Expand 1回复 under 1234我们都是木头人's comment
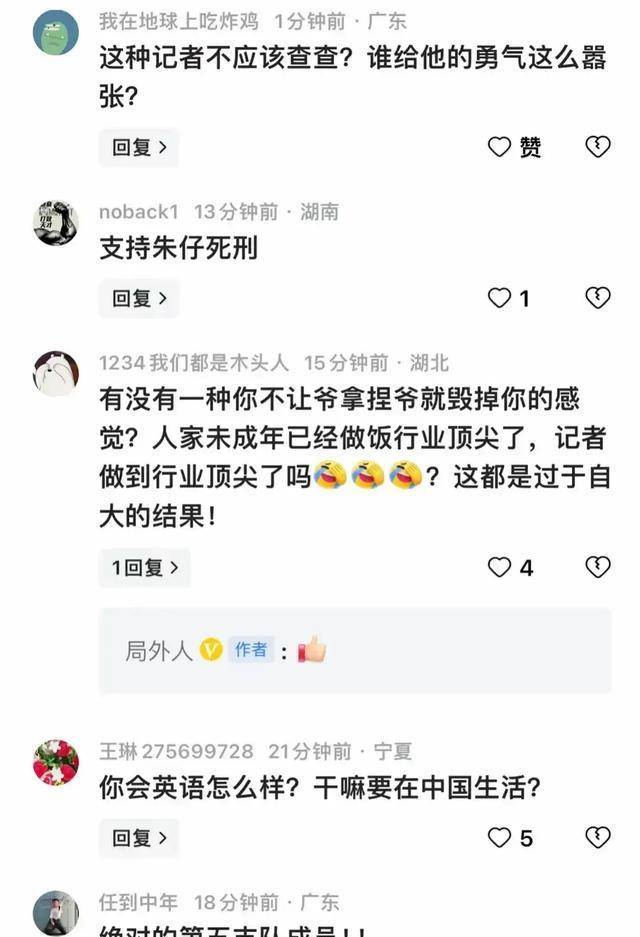This screenshot has width=640, height=937. (144, 568)
